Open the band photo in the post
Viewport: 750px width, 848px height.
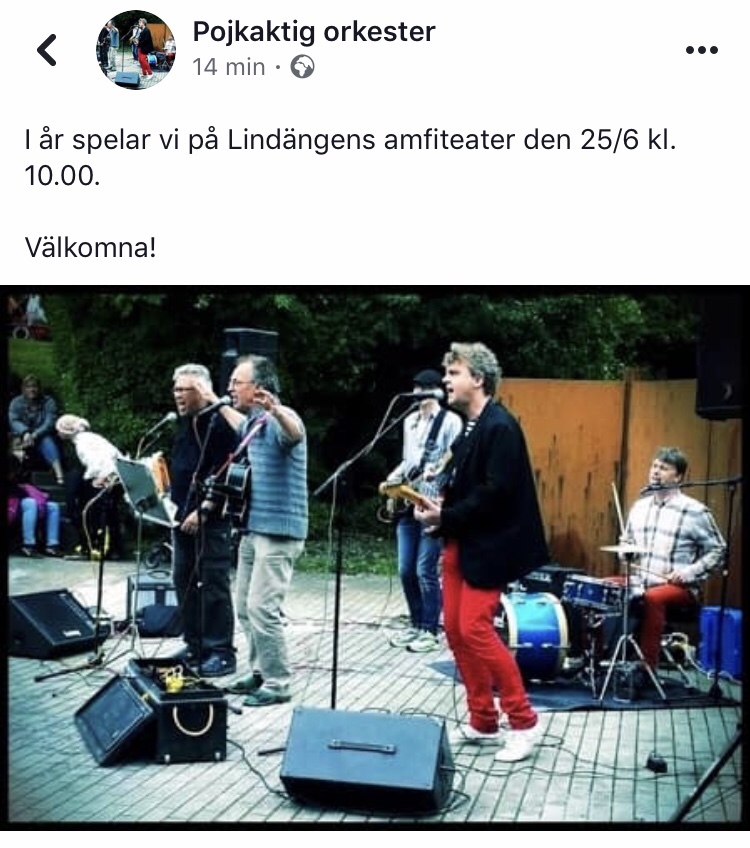(x=375, y=560)
